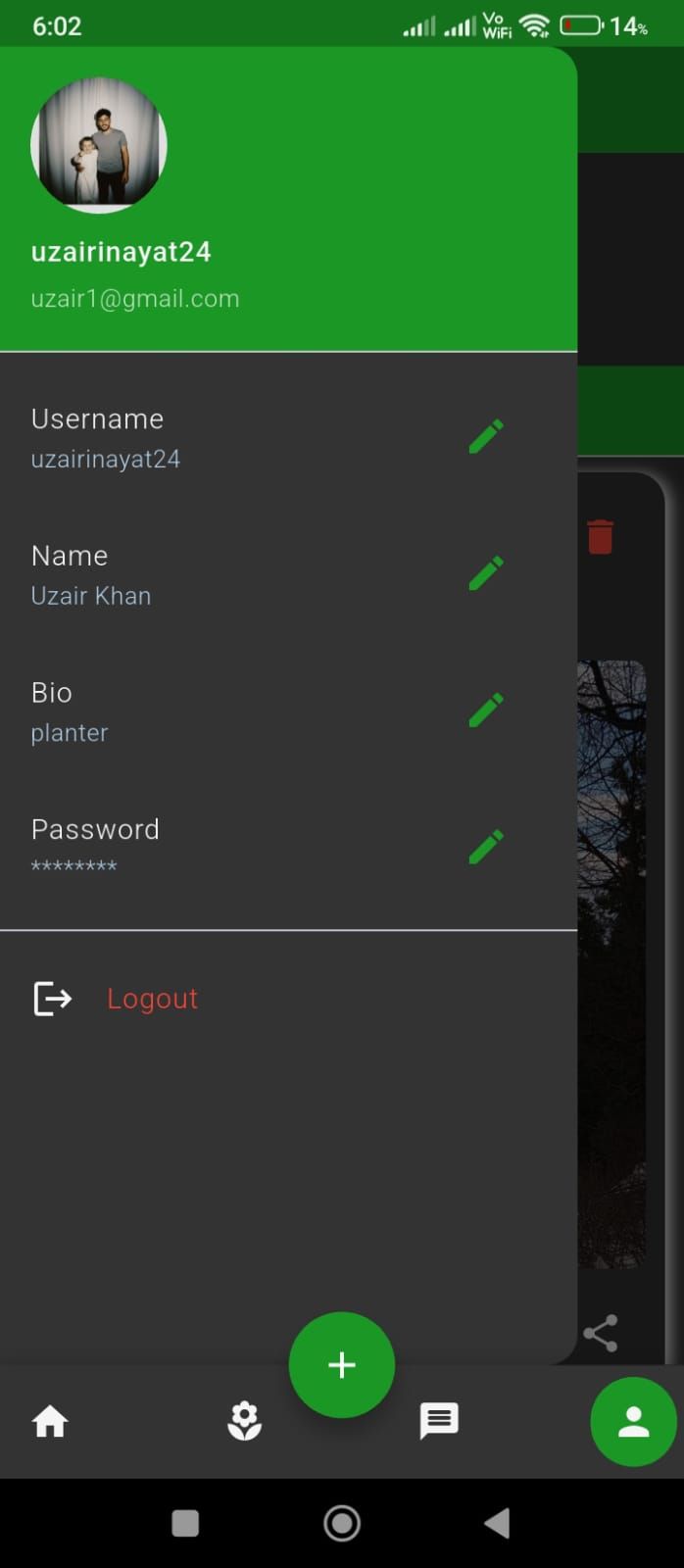Edit the Bio entry
Screen dimensions: 684x1568
point(486,710)
